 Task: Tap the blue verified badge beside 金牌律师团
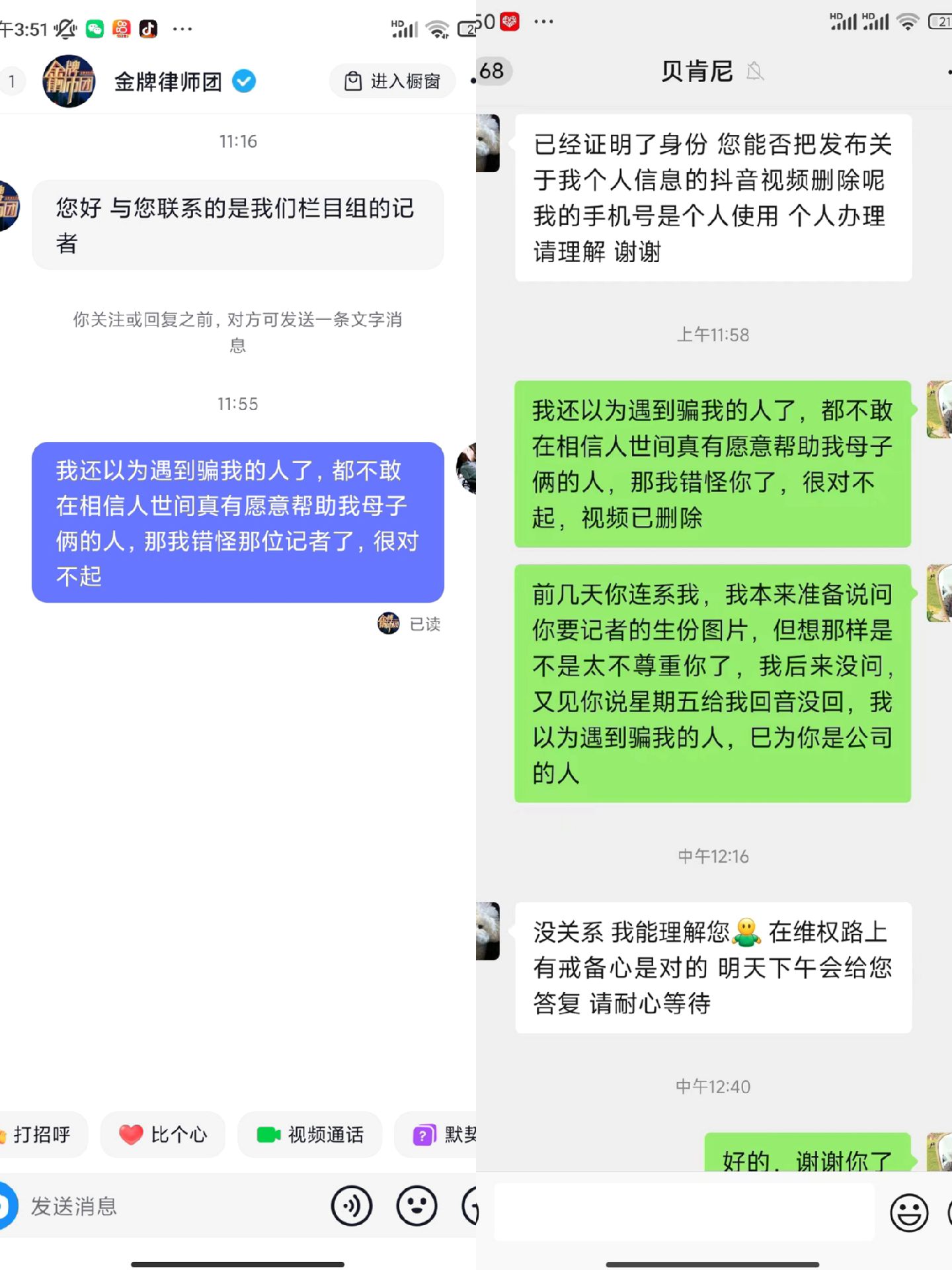(x=243, y=81)
